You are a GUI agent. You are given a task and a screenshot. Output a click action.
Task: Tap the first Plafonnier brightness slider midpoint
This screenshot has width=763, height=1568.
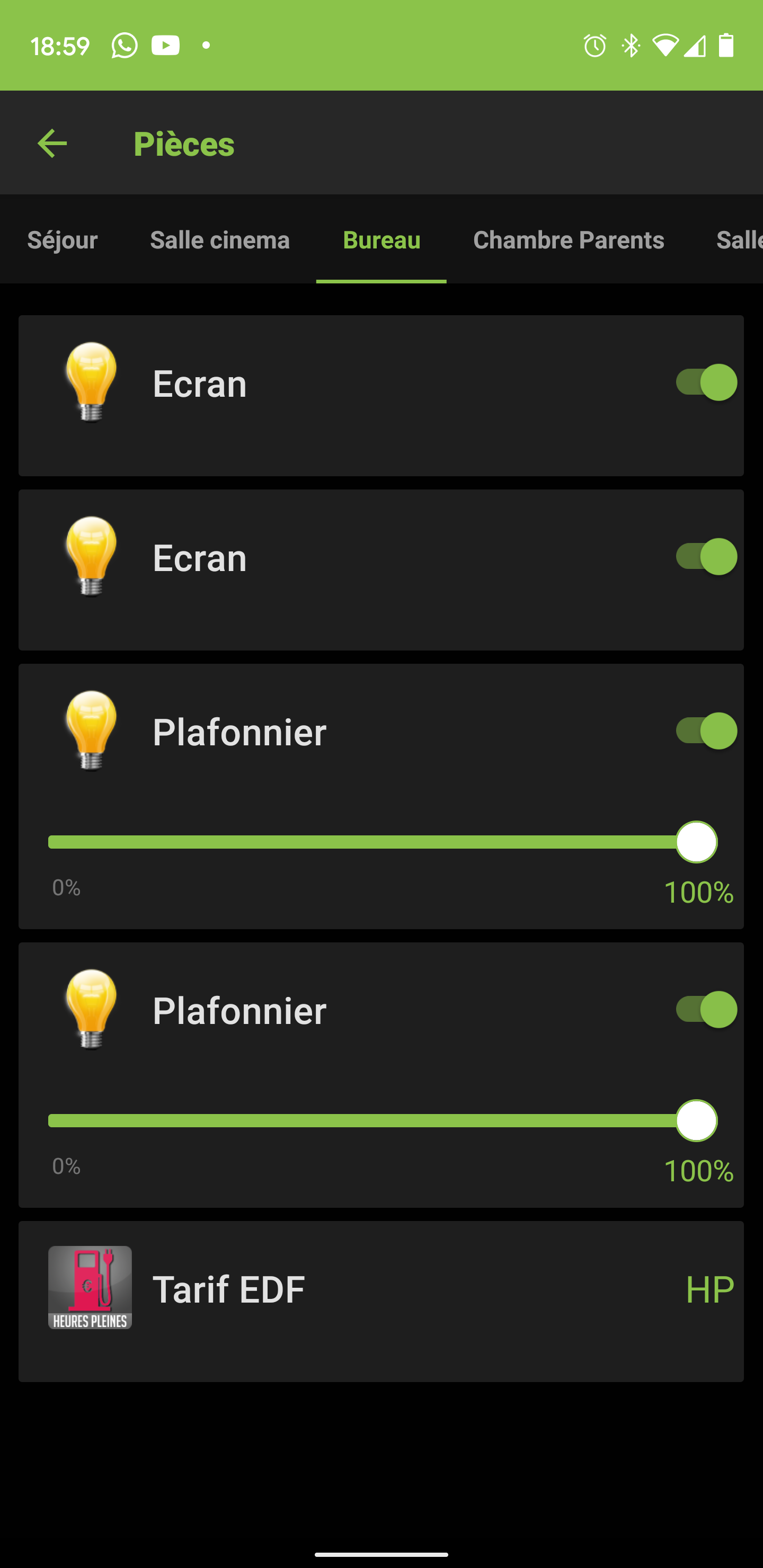click(372, 842)
